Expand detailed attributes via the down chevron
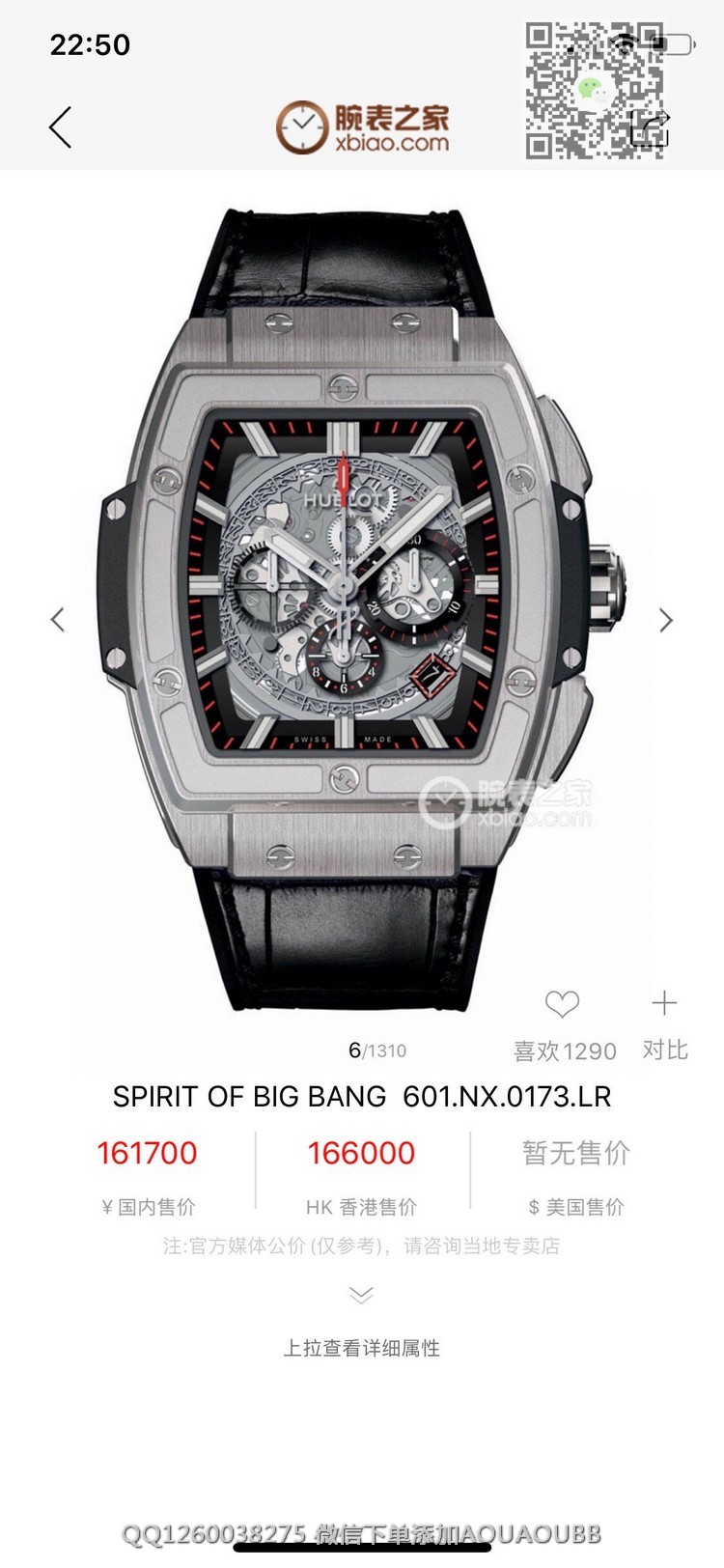 [361, 1295]
